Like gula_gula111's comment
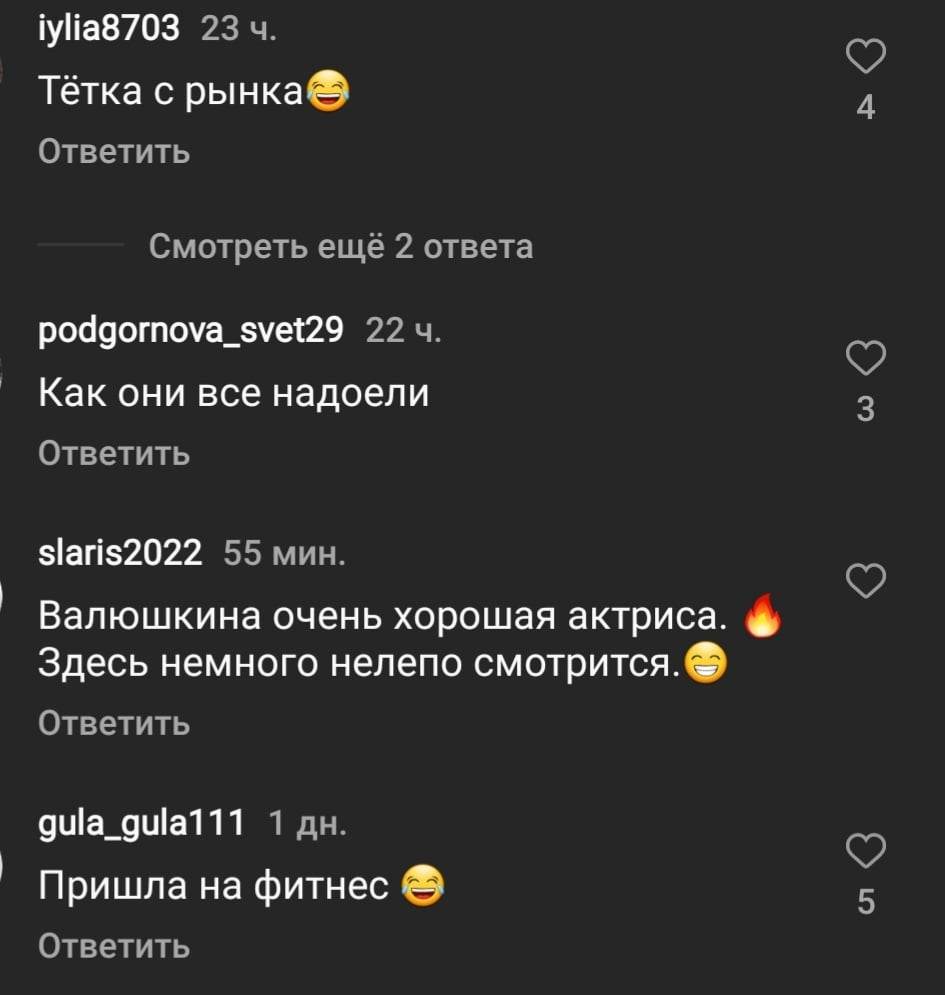 pyautogui.click(x=866, y=851)
